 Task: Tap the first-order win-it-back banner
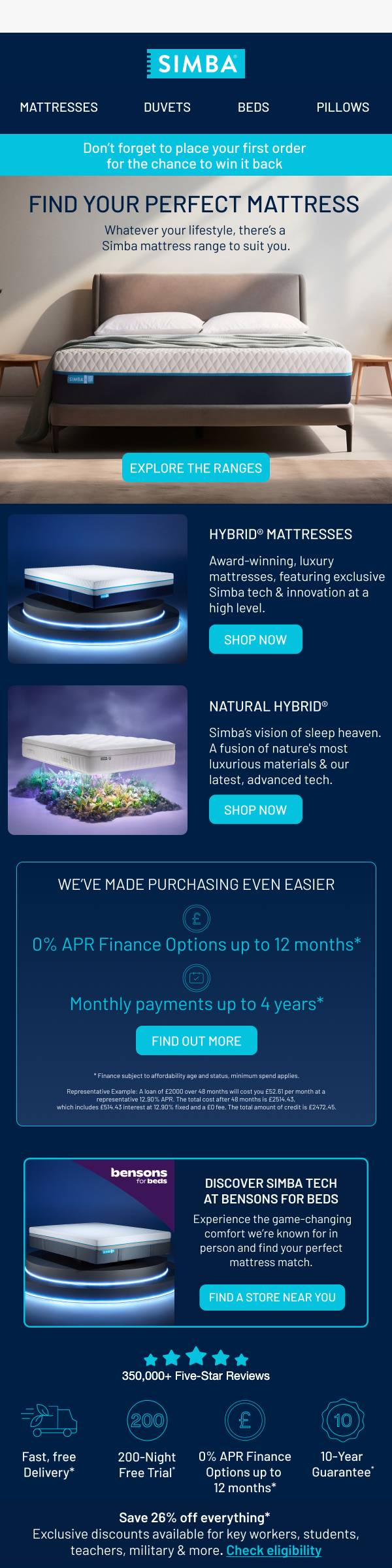coord(196,155)
